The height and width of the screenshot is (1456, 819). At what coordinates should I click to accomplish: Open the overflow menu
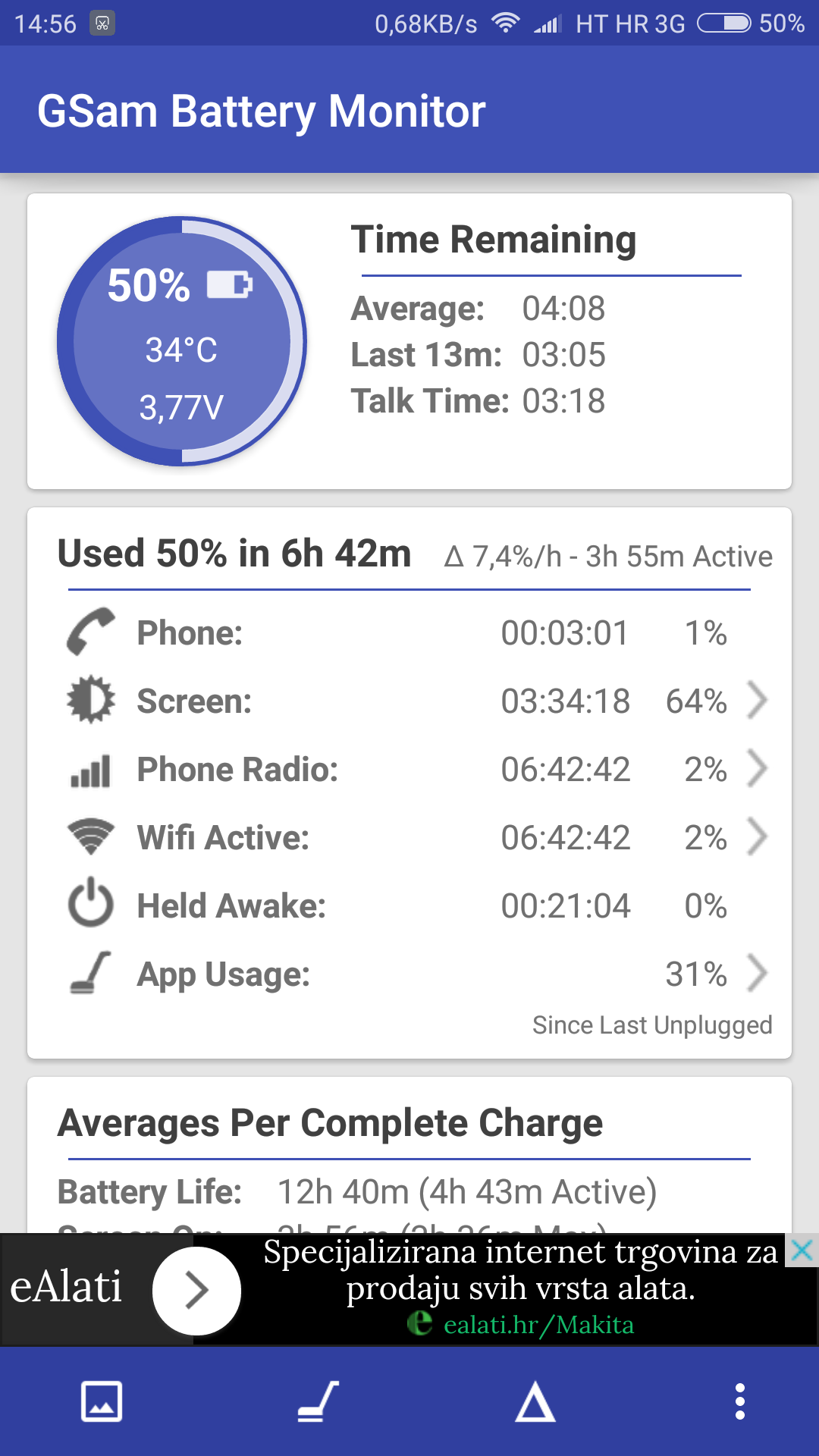pyautogui.click(x=739, y=1401)
